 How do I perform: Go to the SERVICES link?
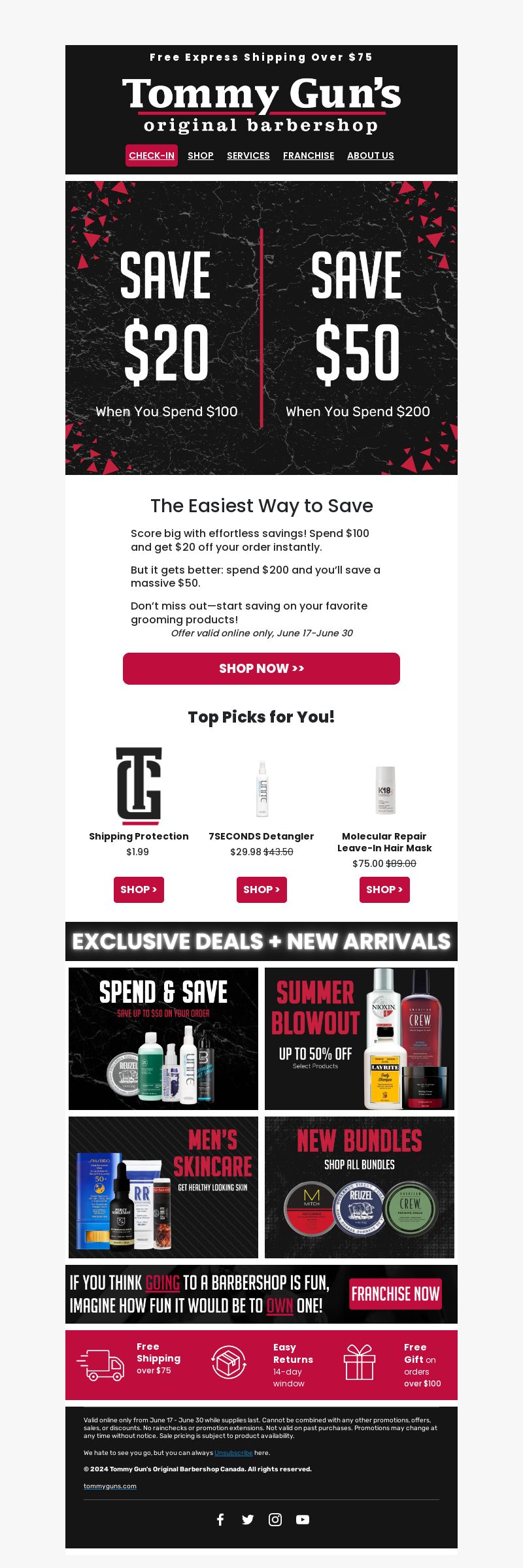(248, 155)
